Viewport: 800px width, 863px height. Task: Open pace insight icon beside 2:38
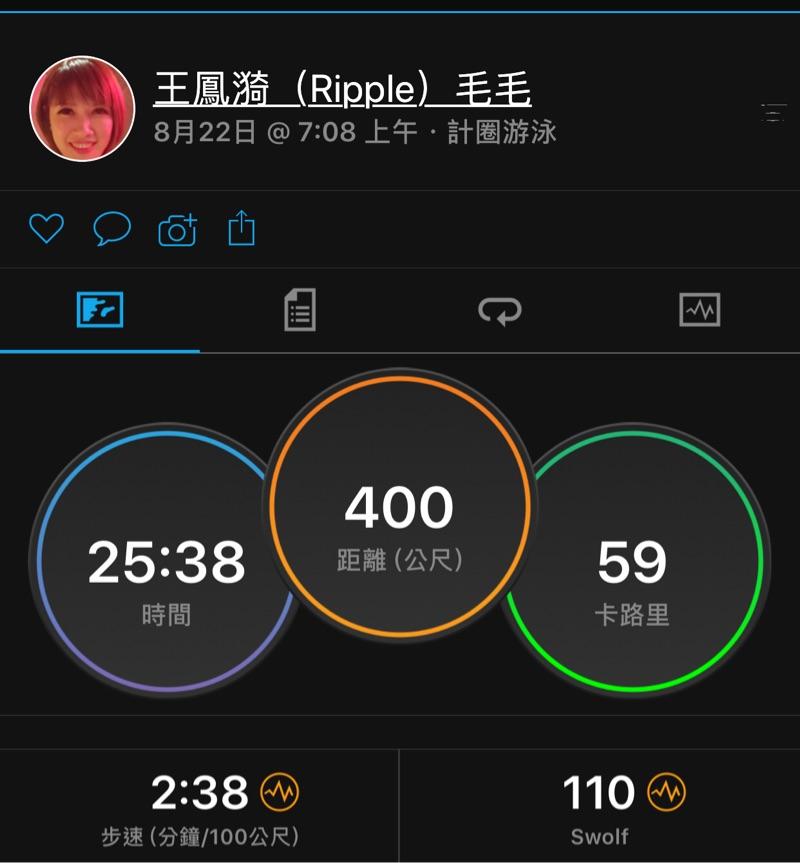(x=279, y=793)
